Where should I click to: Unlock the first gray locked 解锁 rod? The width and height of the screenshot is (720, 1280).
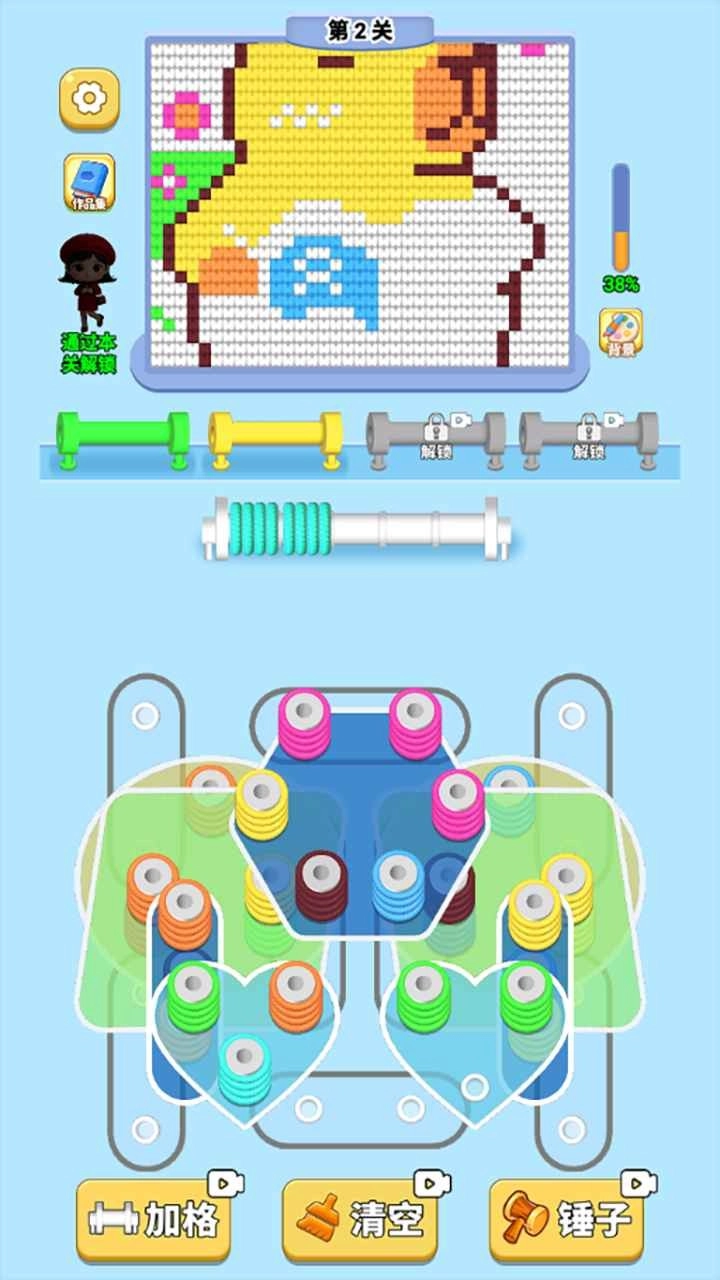pos(435,437)
